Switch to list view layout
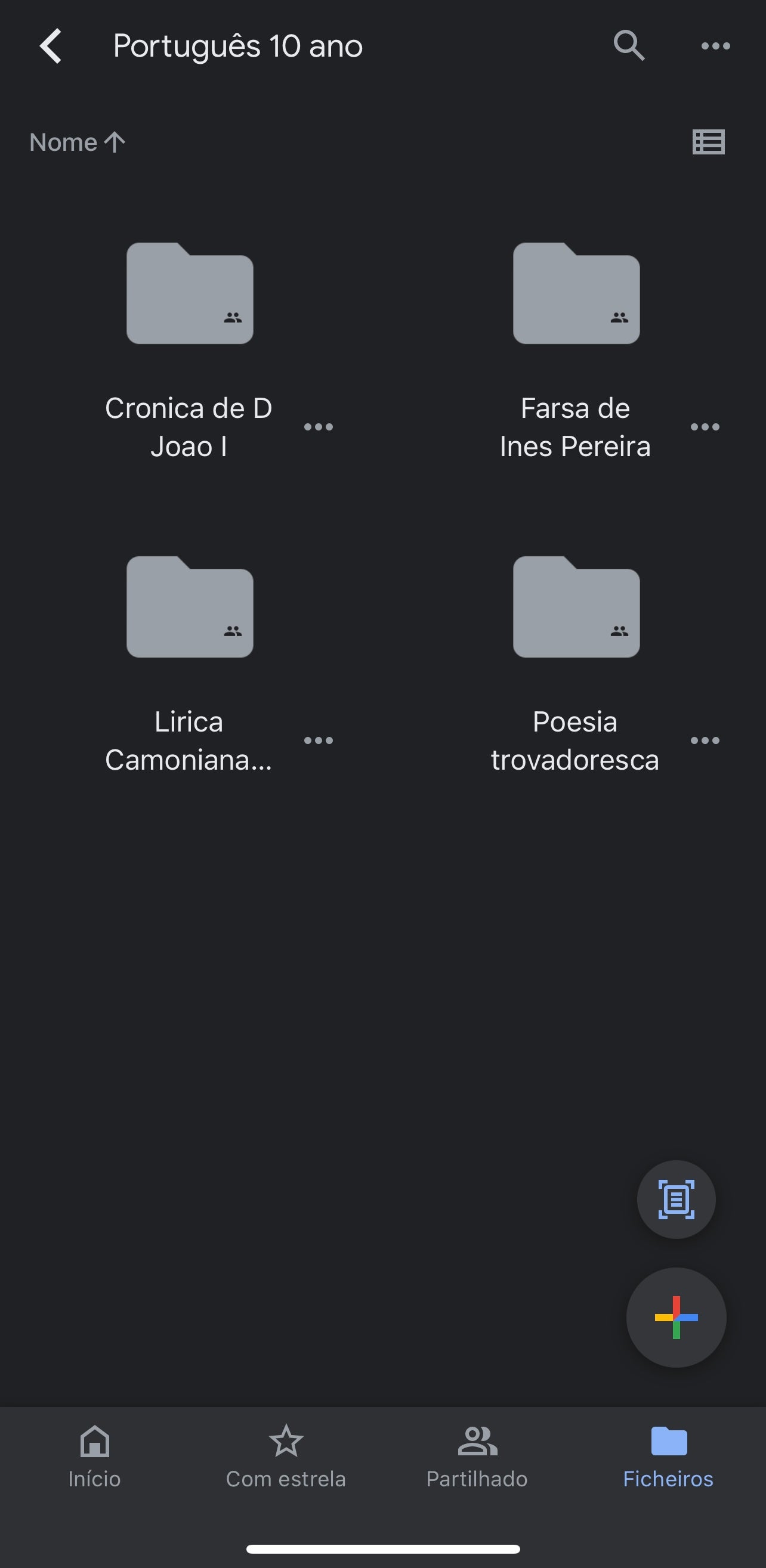Viewport: 766px width, 1568px height. point(708,142)
